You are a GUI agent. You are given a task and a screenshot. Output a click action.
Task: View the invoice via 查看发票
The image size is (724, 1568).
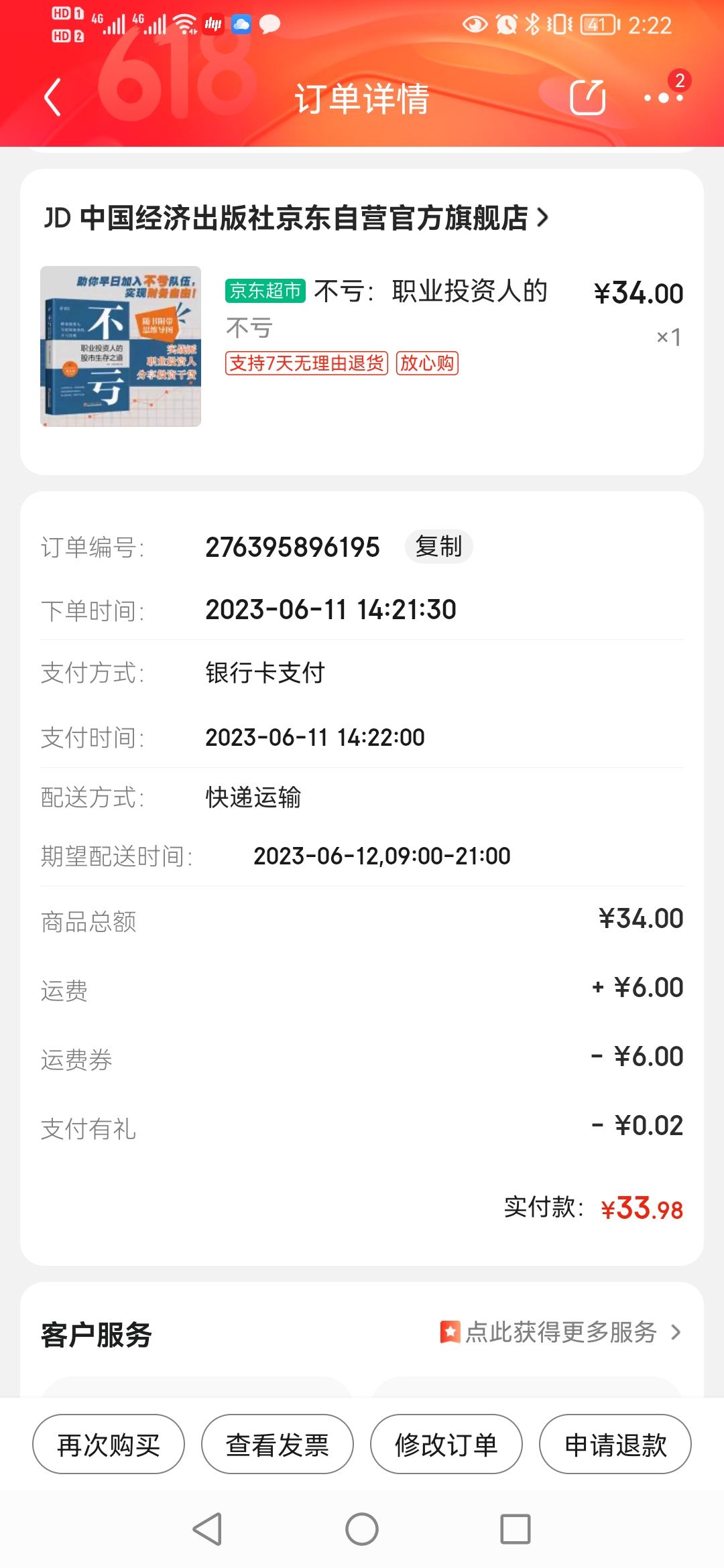(278, 1445)
